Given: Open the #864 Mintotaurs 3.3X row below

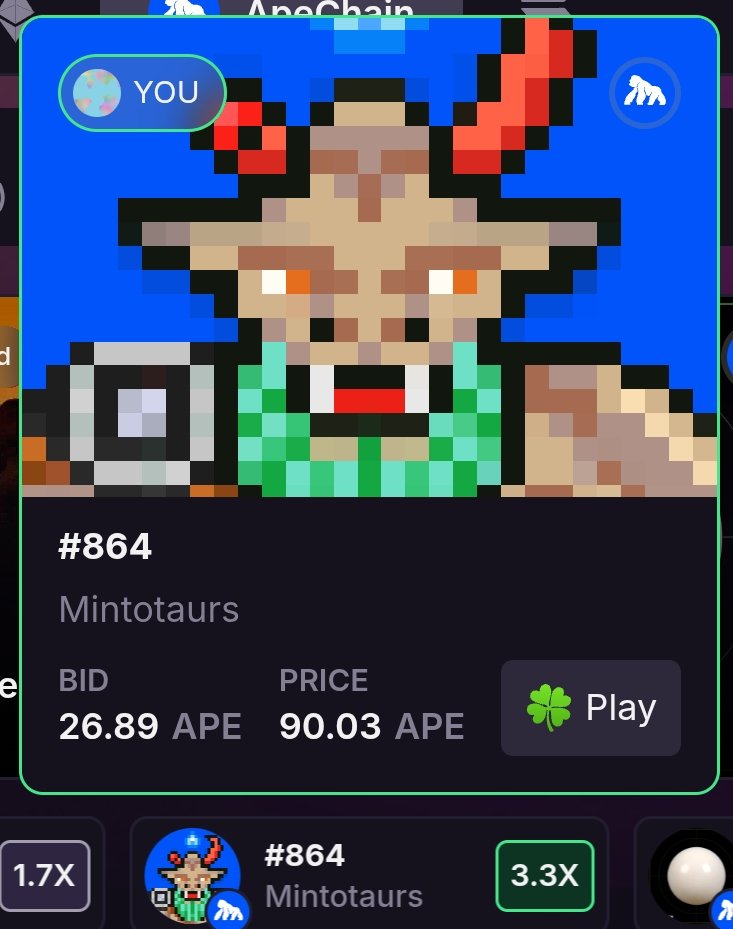Looking at the screenshot, I should click(369, 875).
